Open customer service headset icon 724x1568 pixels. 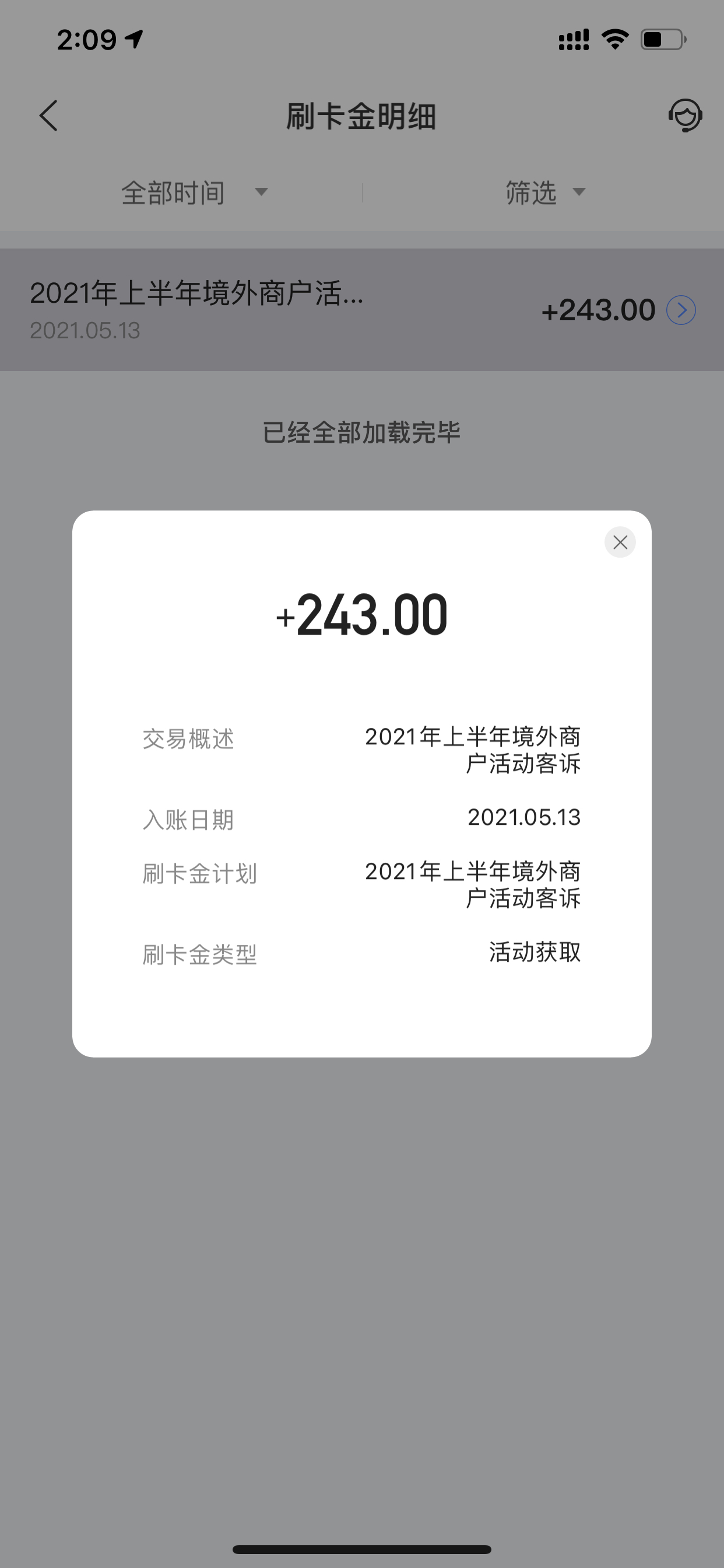click(685, 116)
